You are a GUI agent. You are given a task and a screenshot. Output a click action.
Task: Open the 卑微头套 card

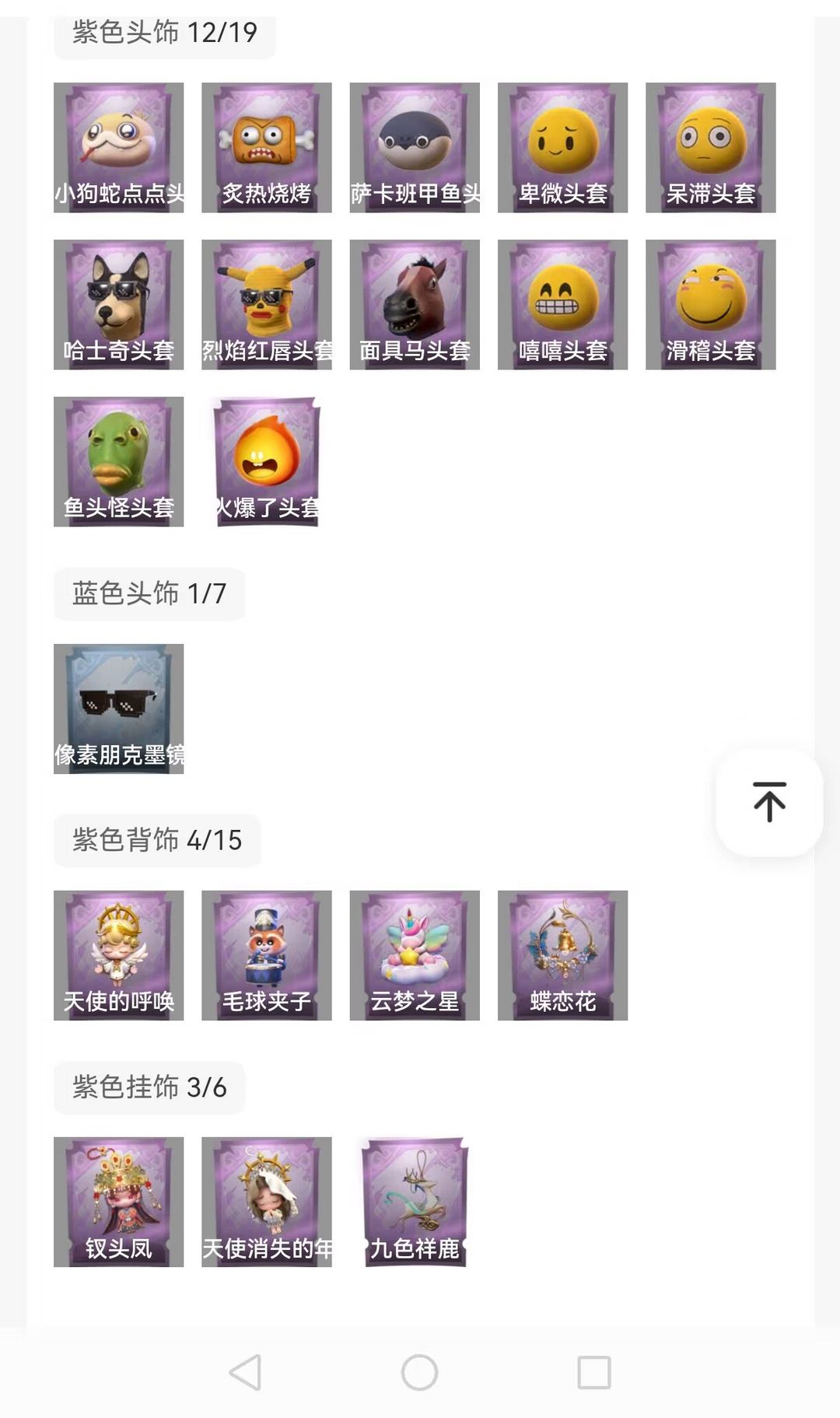pos(562,148)
